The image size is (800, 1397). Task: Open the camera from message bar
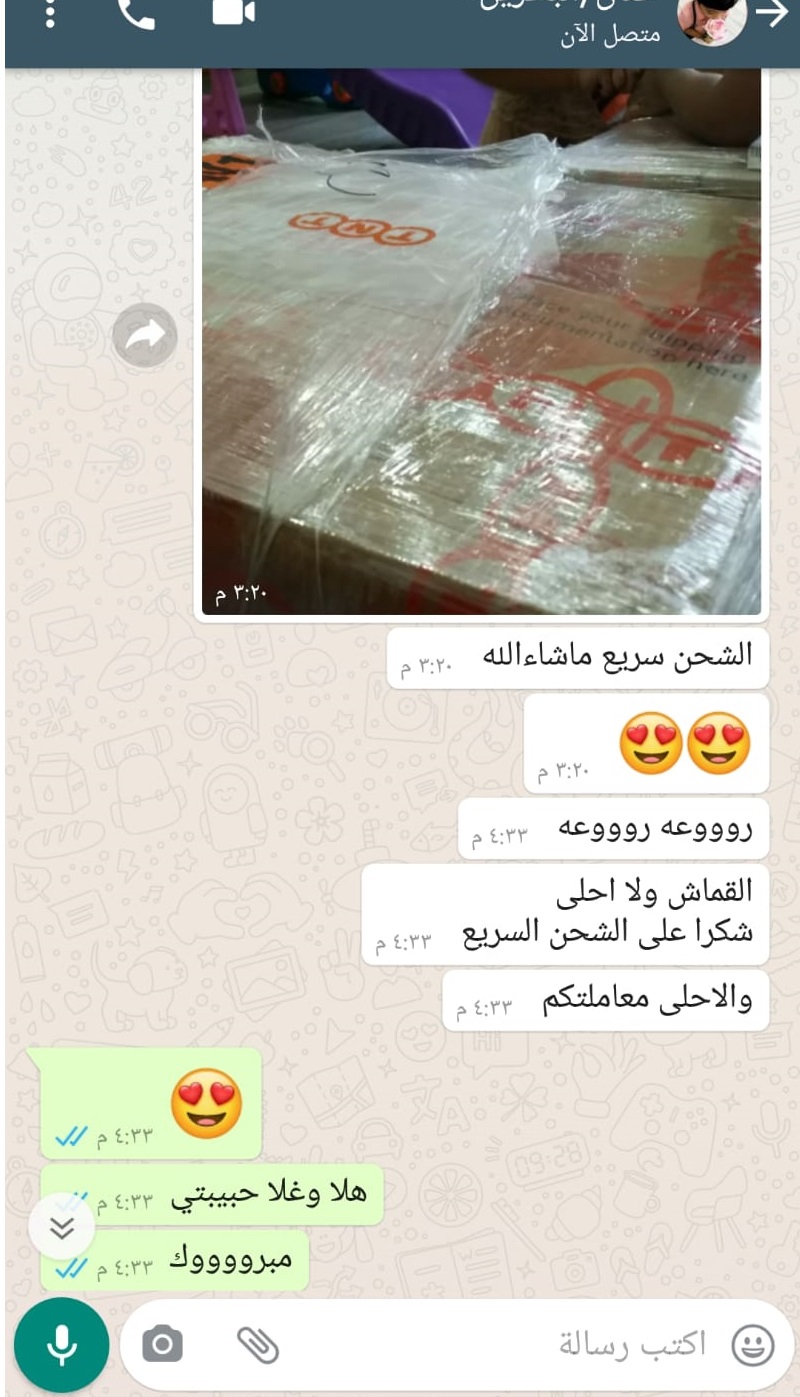click(162, 1344)
